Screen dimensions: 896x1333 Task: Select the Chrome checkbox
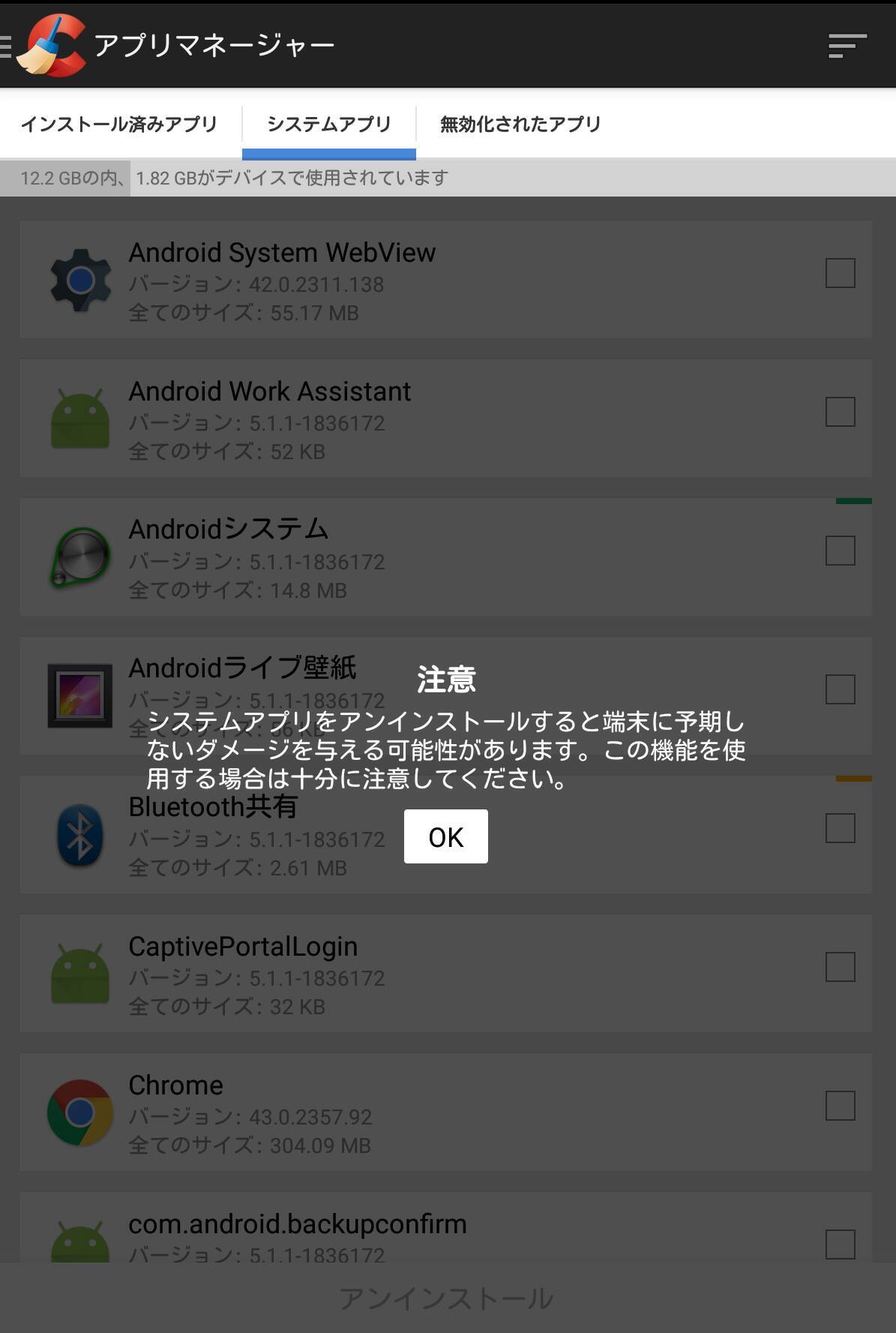coord(840,1106)
